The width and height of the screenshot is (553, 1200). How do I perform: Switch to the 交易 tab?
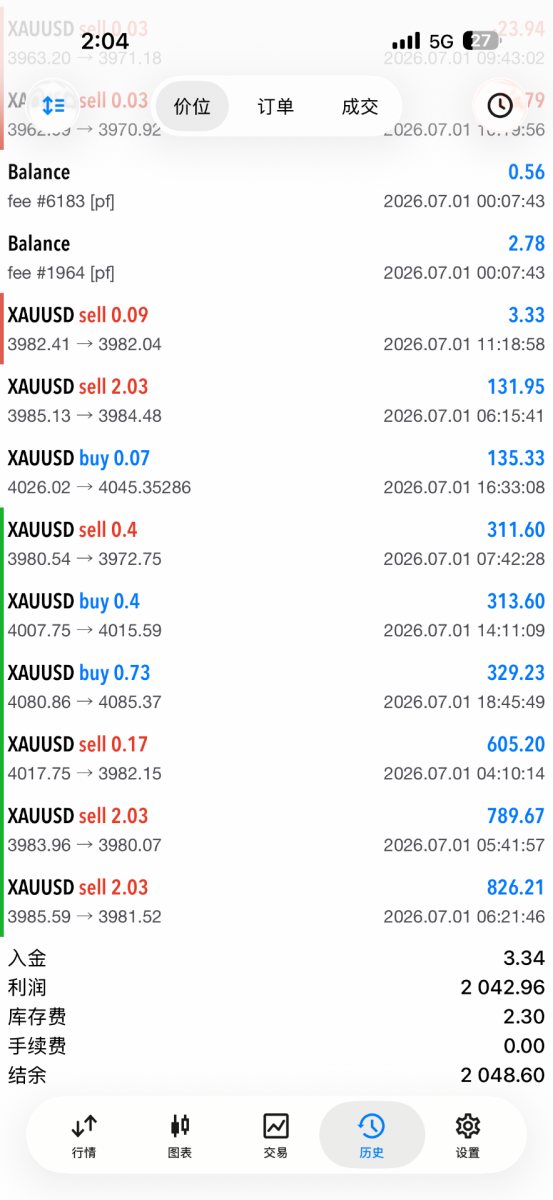[276, 1136]
